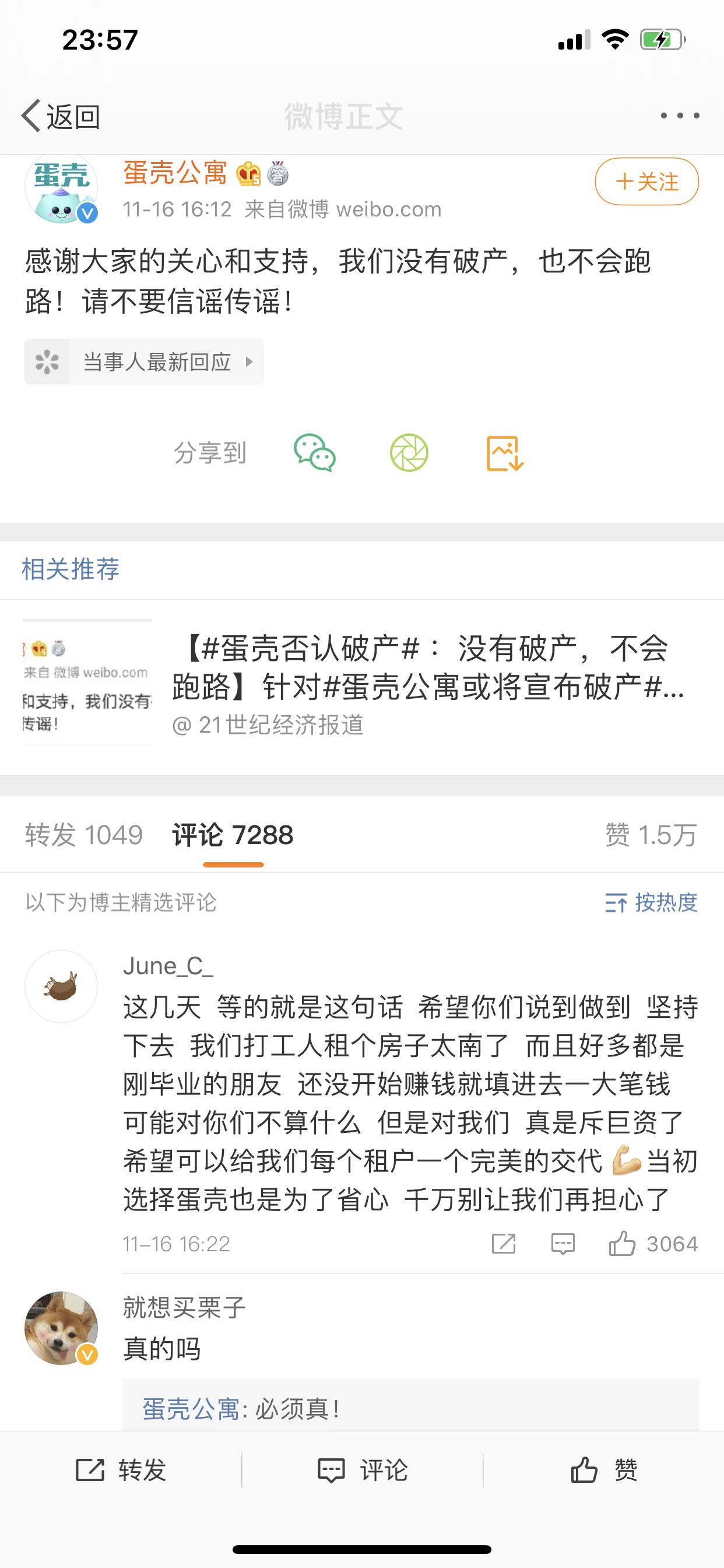The width and height of the screenshot is (724, 1568).
Task: Share the post to Moments
Action: [x=409, y=453]
